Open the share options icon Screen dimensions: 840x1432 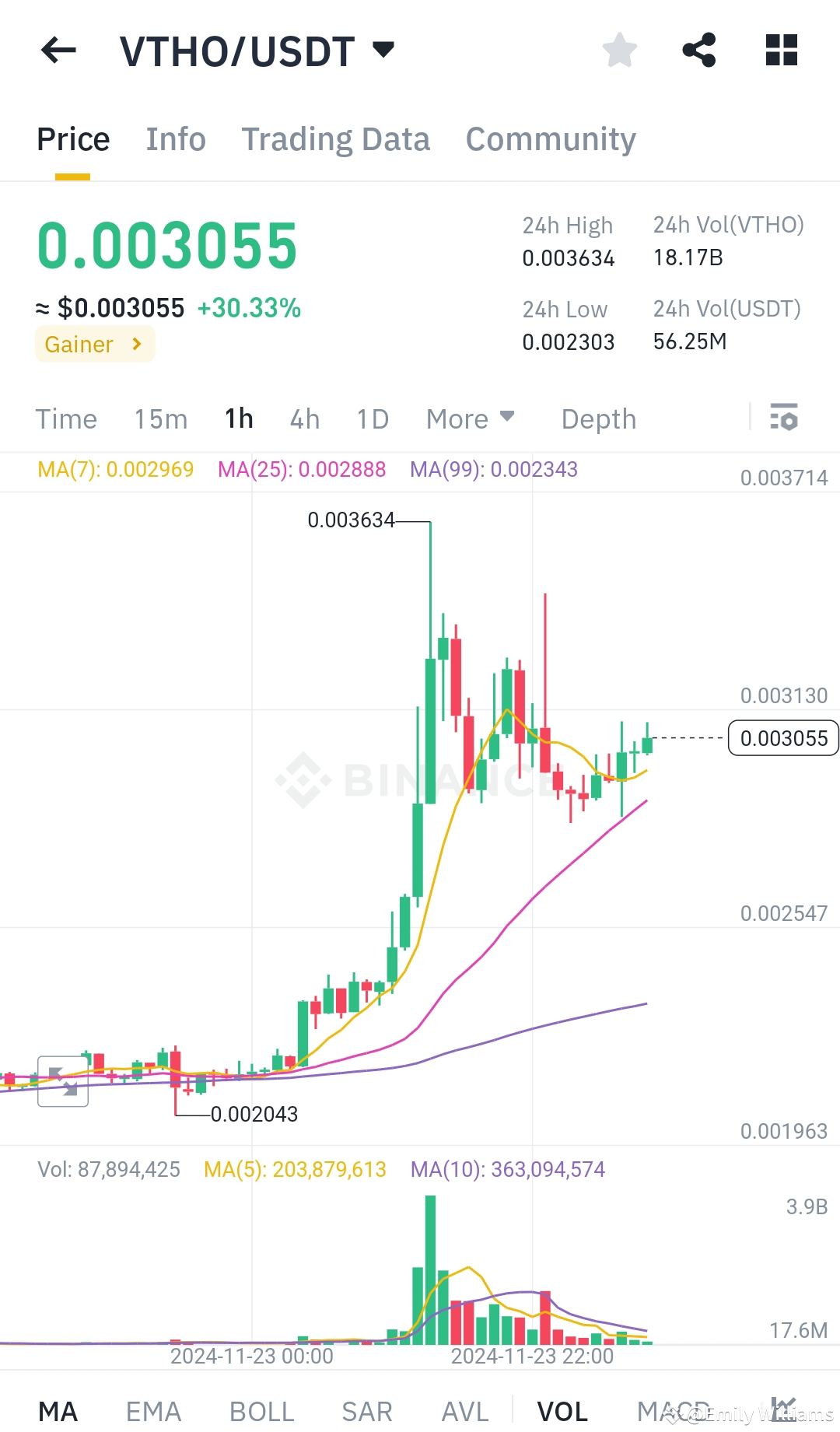pyautogui.click(x=699, y=50)
